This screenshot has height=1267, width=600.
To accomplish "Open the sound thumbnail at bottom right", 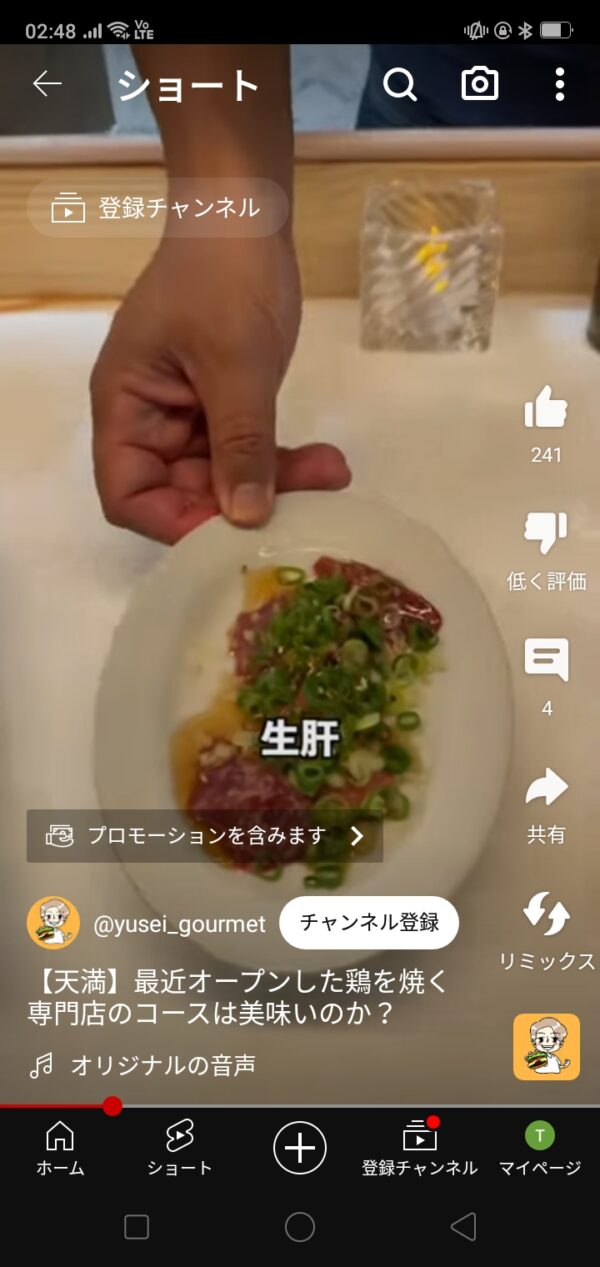I will click(x=546, y=1047).
